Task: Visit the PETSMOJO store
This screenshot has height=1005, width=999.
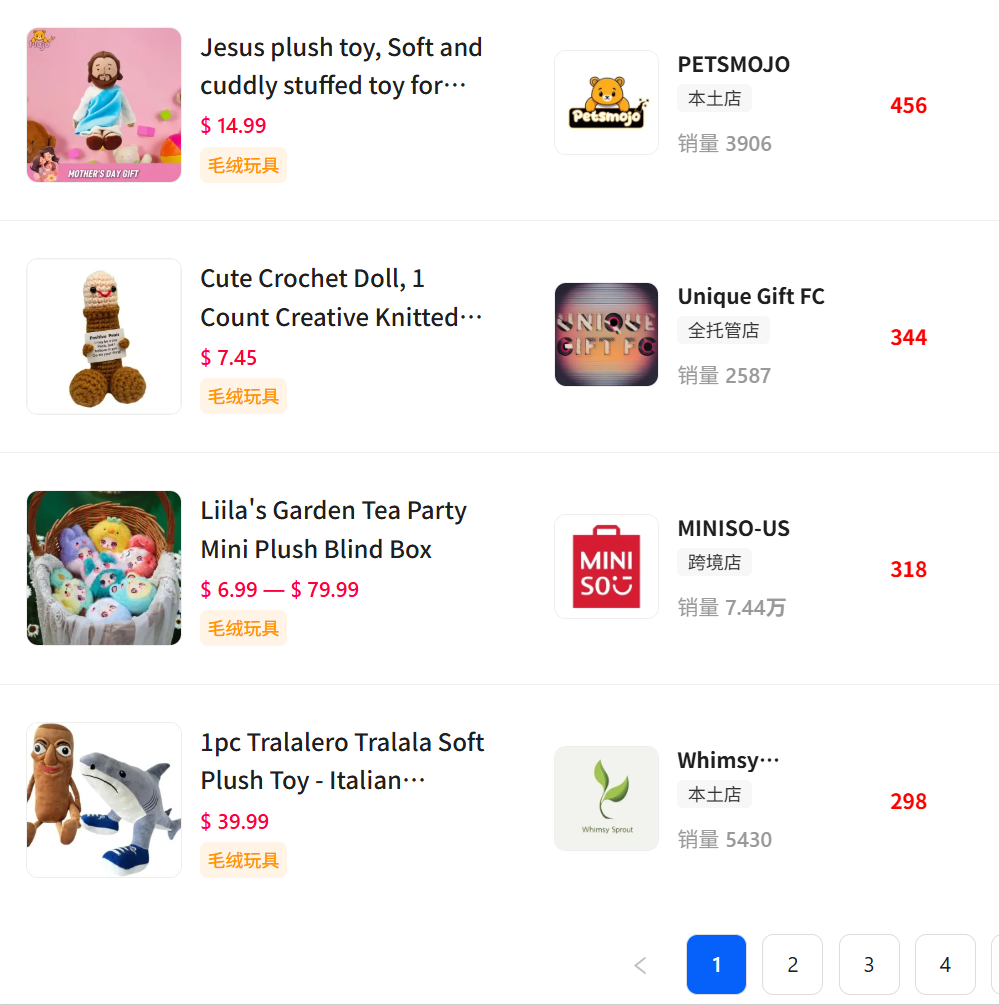Action: pyautogui.click(x=733, y=65)
